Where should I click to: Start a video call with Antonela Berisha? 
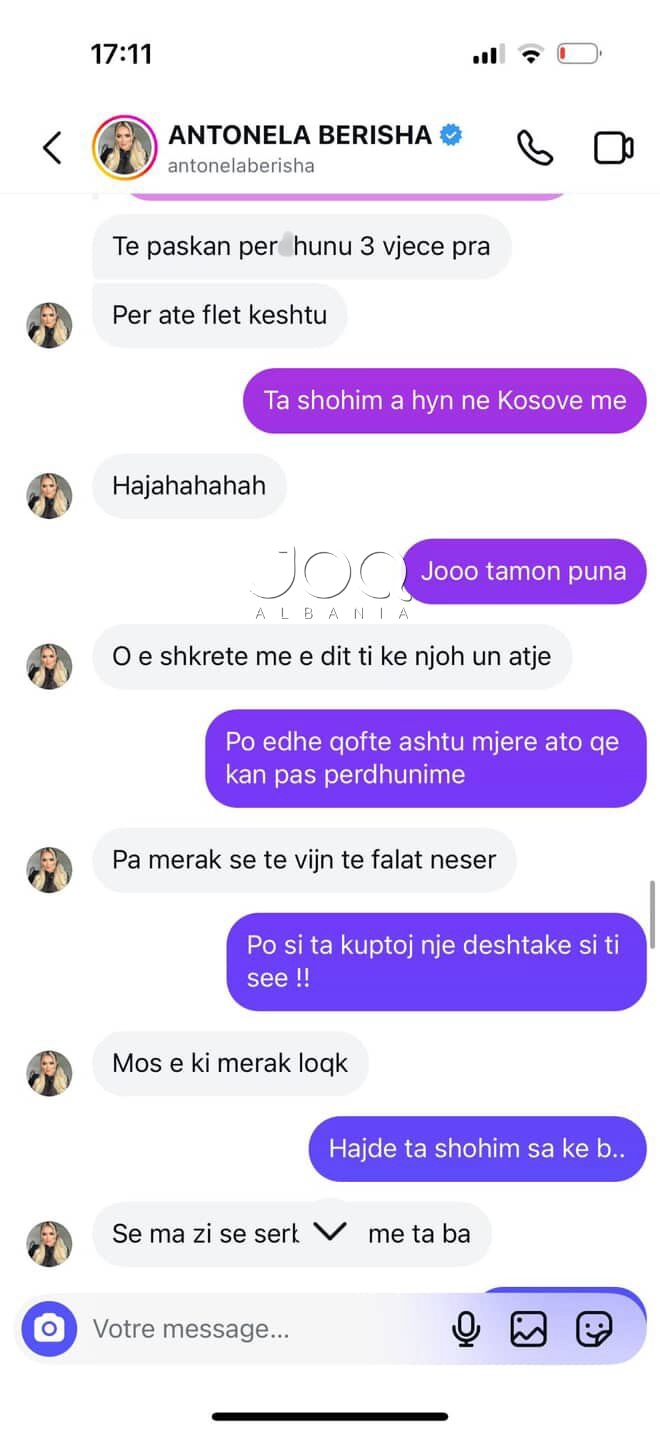[613, 148]
